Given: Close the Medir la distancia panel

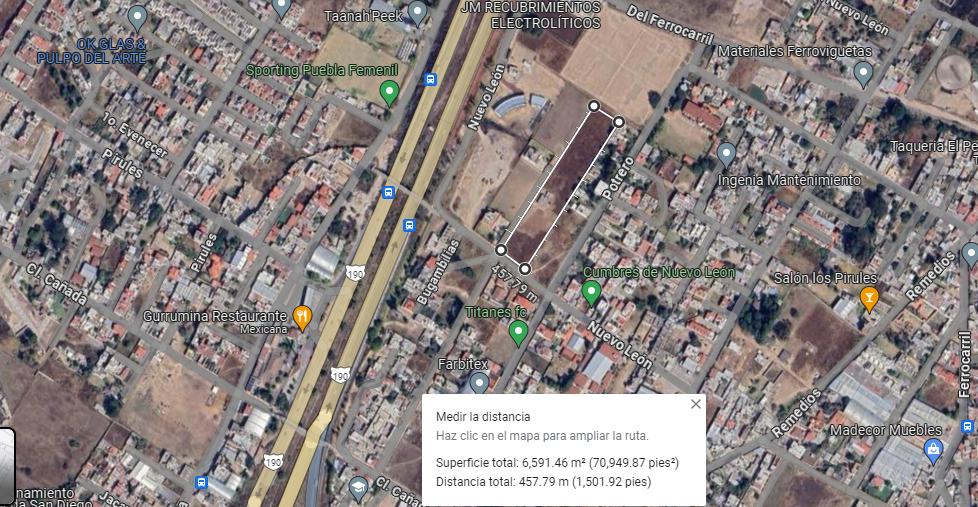Looking at the screenshot, I should (696, 404).
